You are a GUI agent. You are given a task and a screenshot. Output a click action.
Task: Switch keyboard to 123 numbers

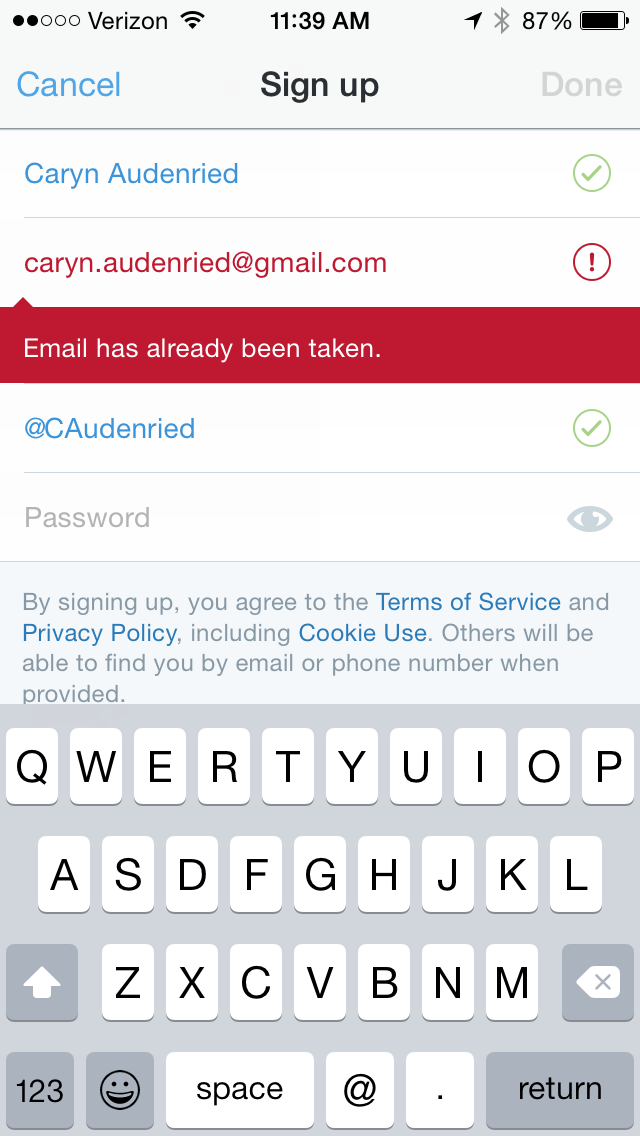(x=41, y=1089)
